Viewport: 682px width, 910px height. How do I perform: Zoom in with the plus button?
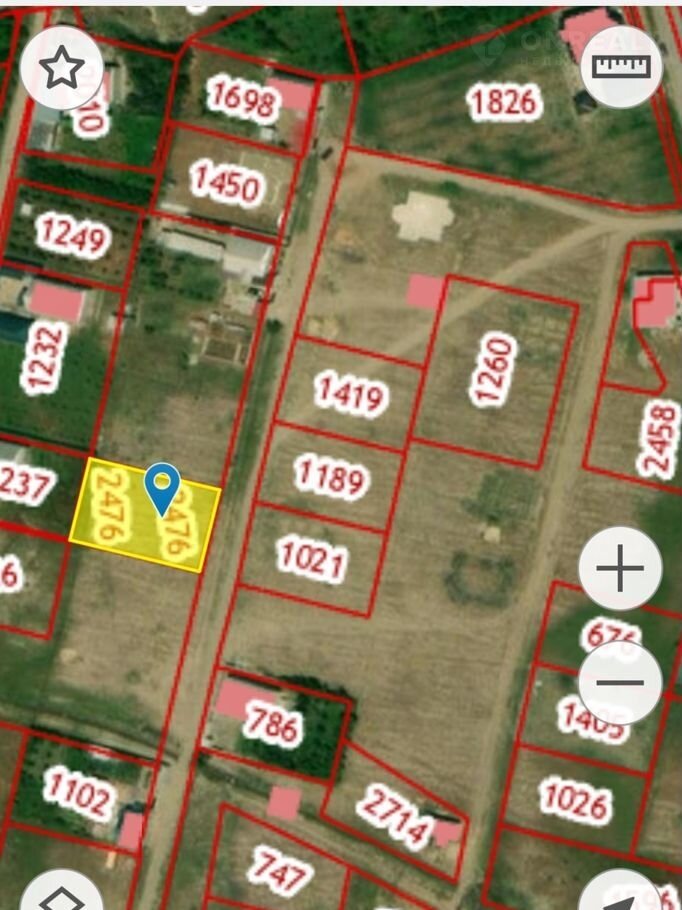pos(620,569)
